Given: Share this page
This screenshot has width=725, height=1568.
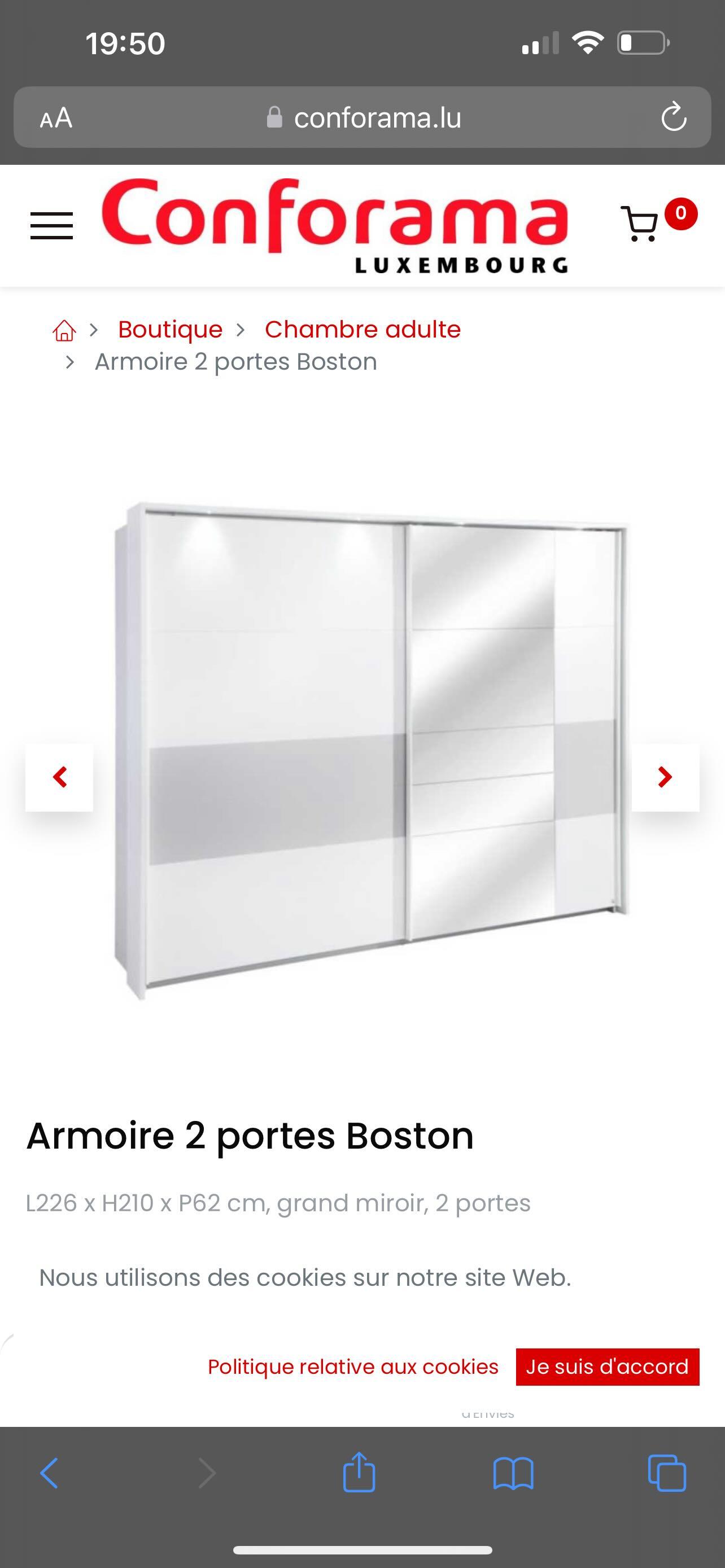Looking at the screenshot, I should (x=359, y=1473).
